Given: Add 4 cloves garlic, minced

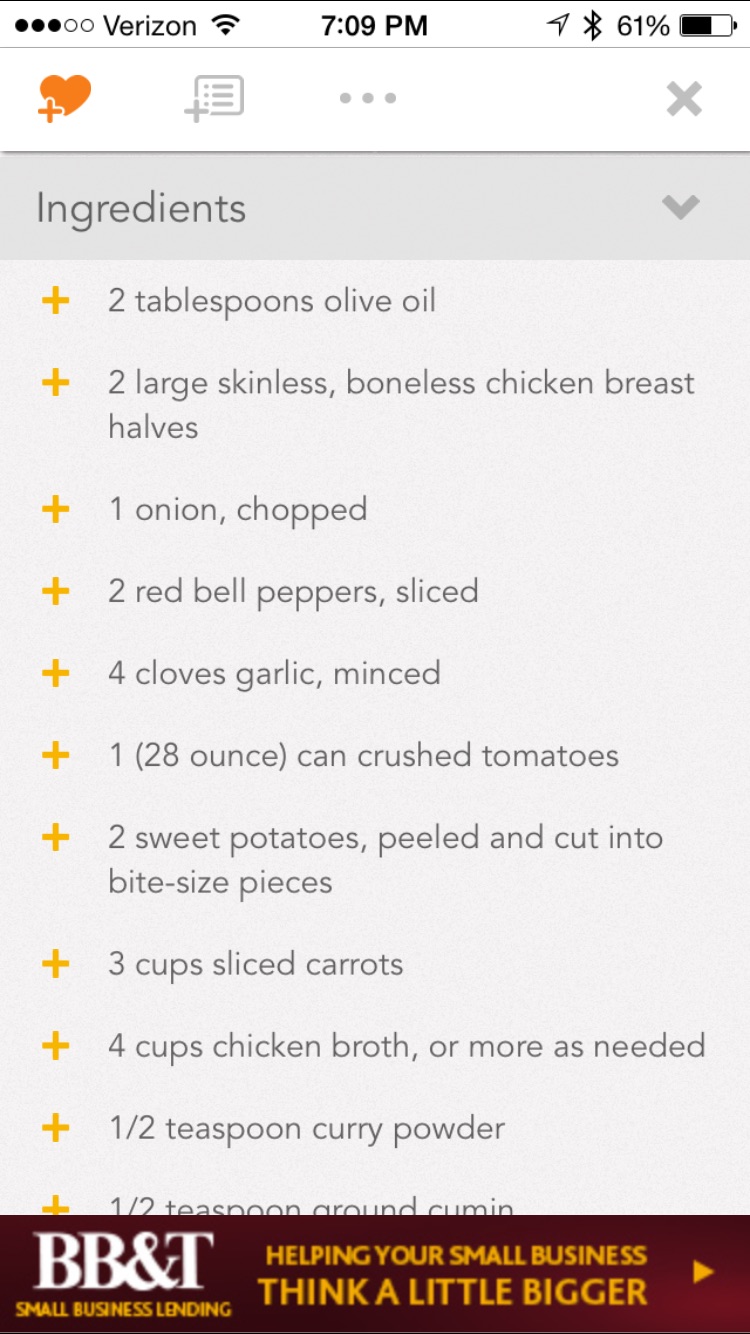Looking at the screenshot, I should pos(56,673).
